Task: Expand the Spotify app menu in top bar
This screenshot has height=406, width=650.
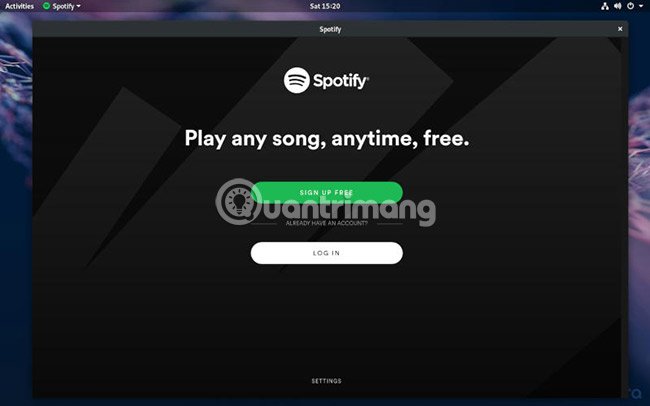Action: [62, 6]
